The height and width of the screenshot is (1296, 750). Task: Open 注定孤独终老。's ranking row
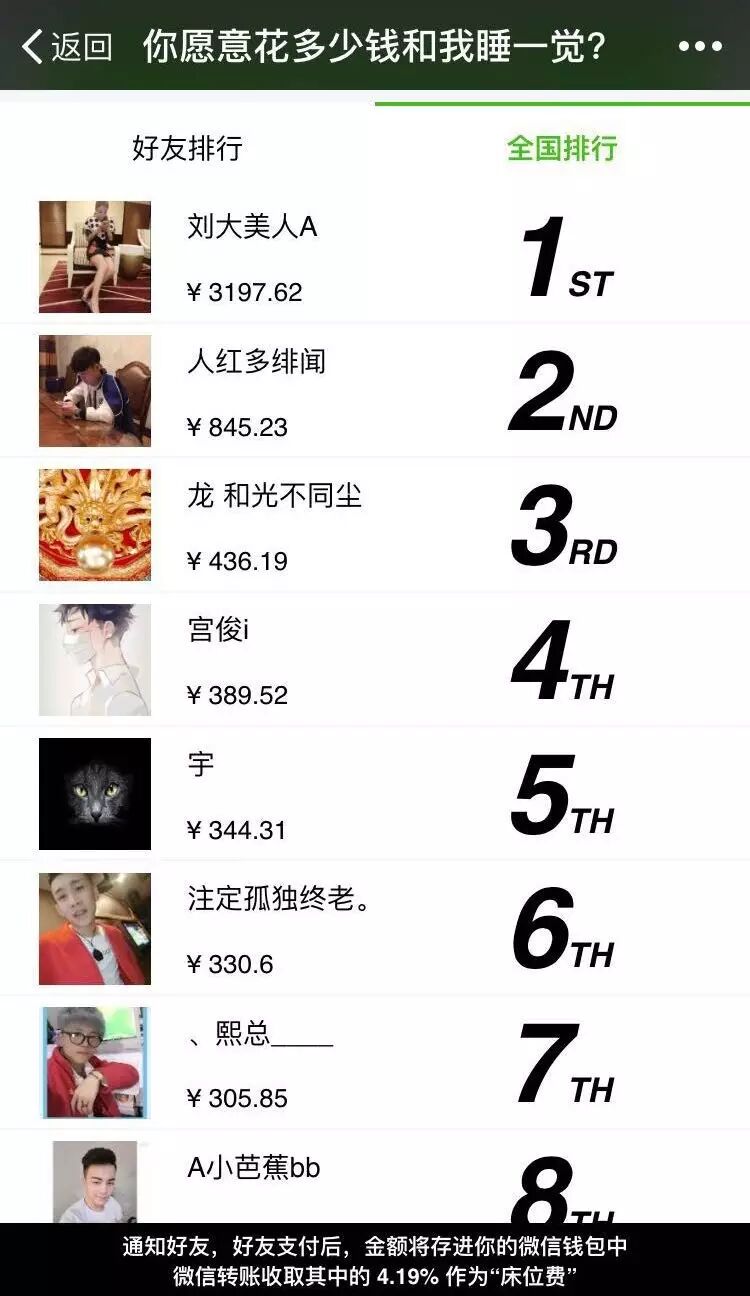375,929
